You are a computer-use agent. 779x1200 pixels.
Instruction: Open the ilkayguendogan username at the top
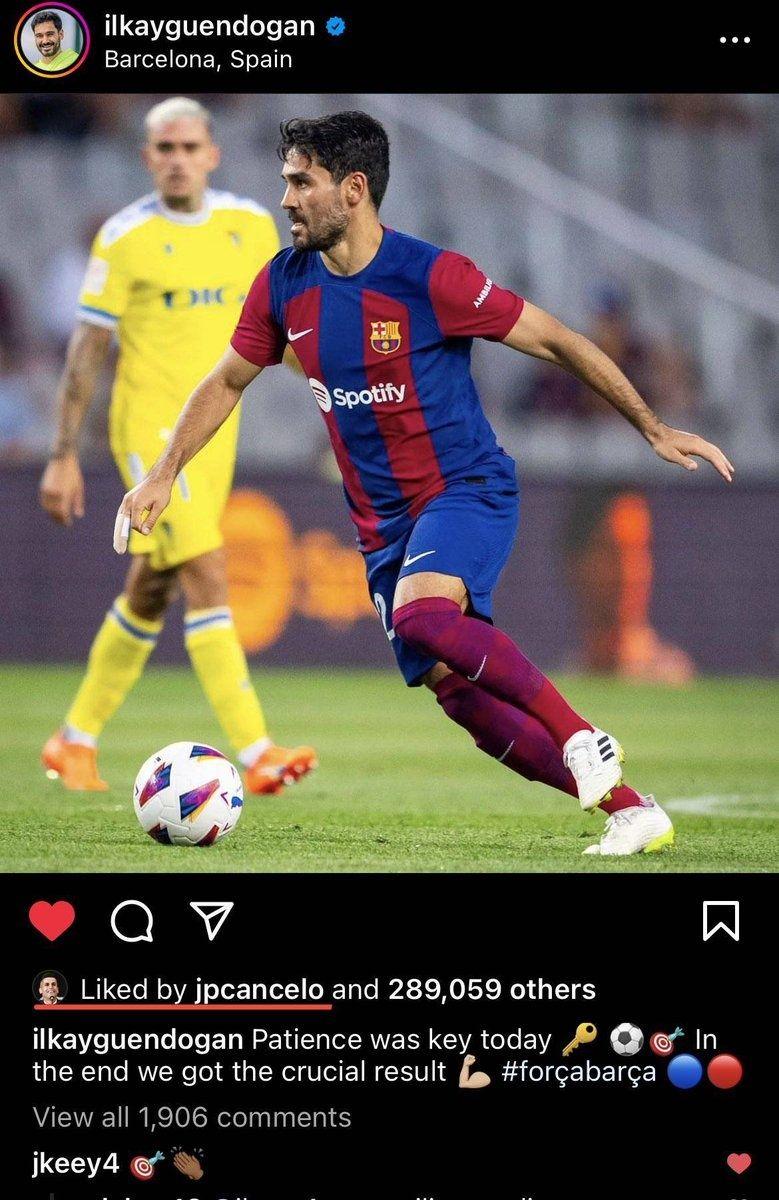tap(210, 26)
